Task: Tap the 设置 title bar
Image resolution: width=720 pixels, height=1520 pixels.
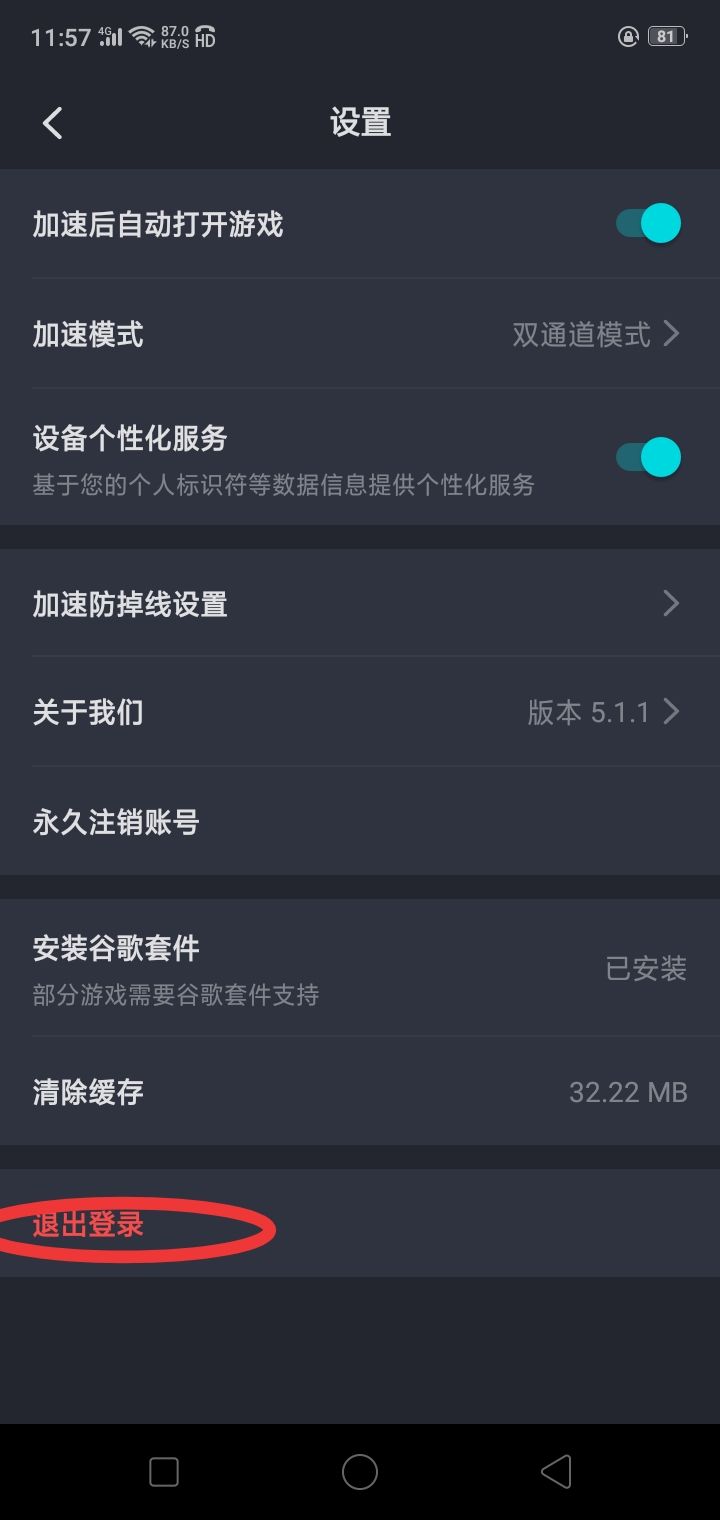Action: point(360,121)
